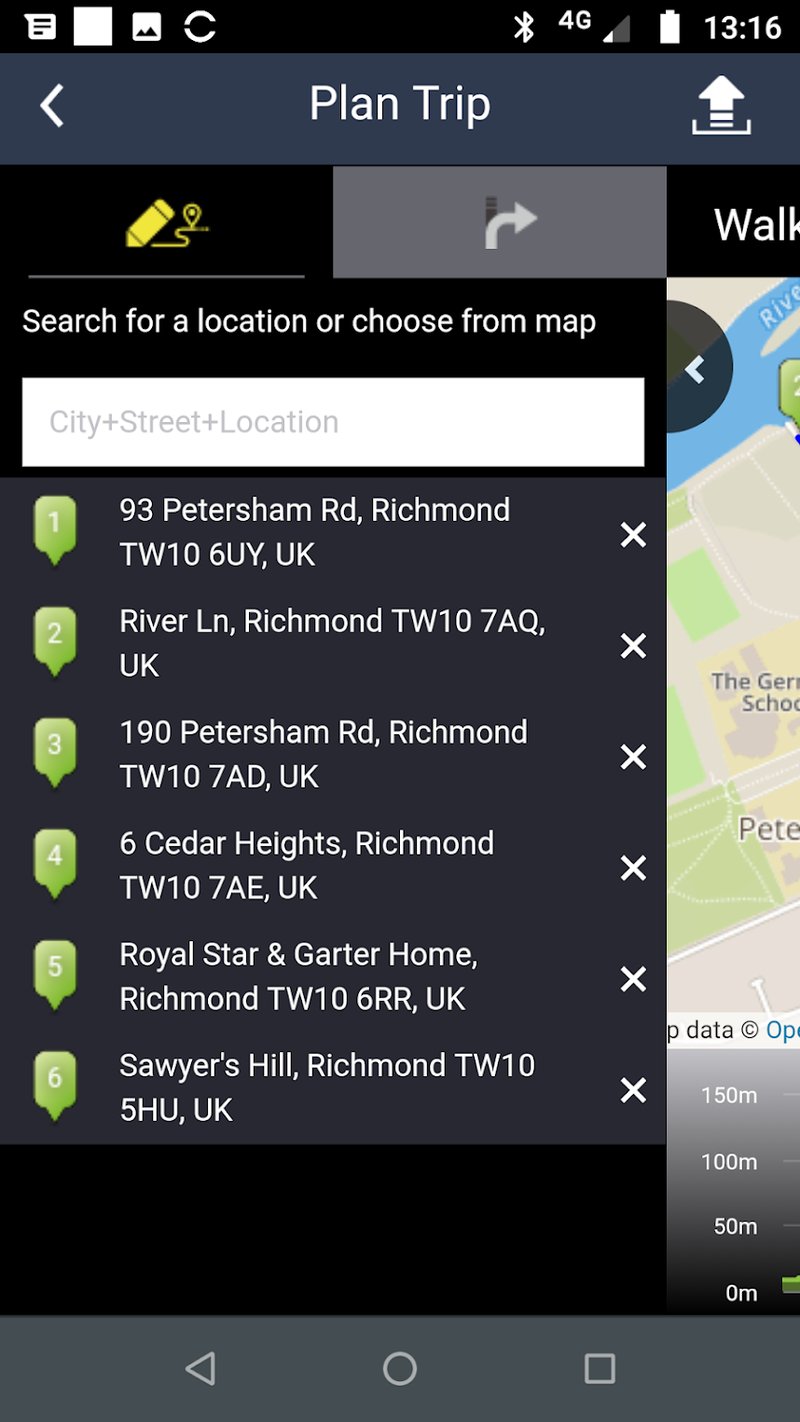The image size is (800, 1422).
Task: Tap the City+Street+Location search field
Action: point(333,422)
